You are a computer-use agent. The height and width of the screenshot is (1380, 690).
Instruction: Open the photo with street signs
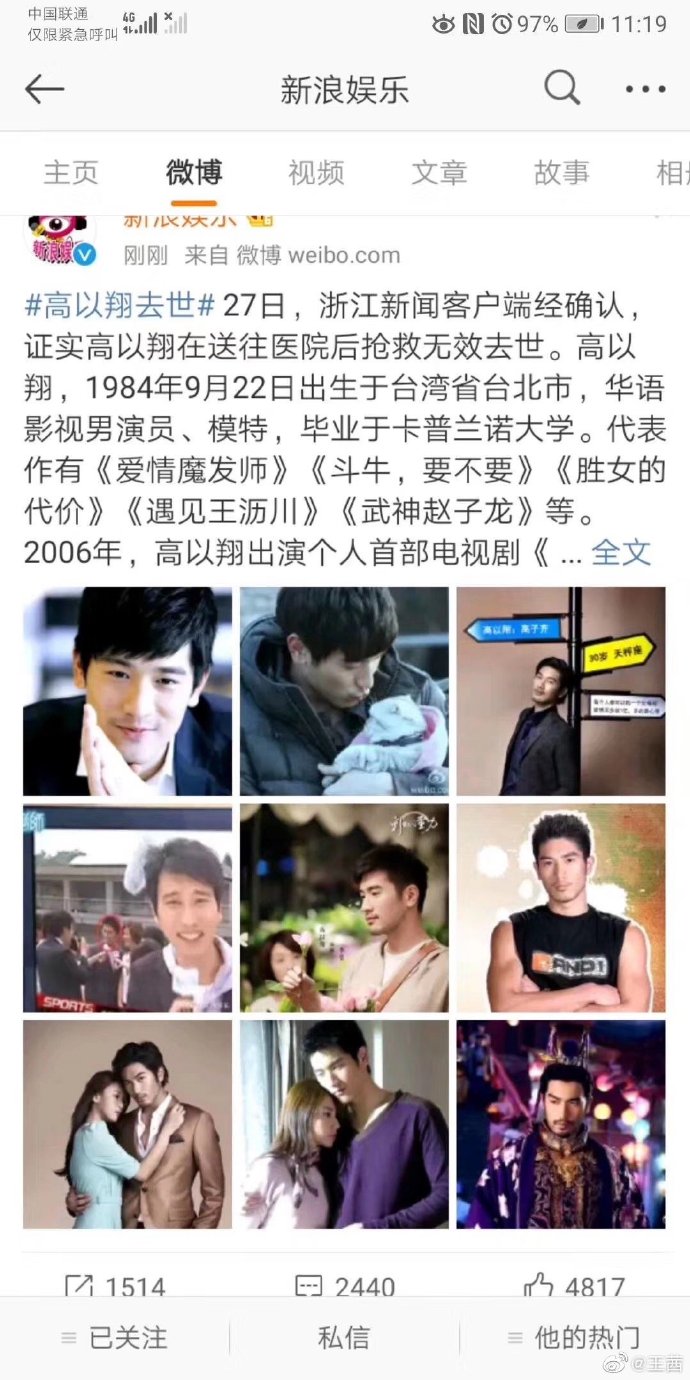coord(561,691)
